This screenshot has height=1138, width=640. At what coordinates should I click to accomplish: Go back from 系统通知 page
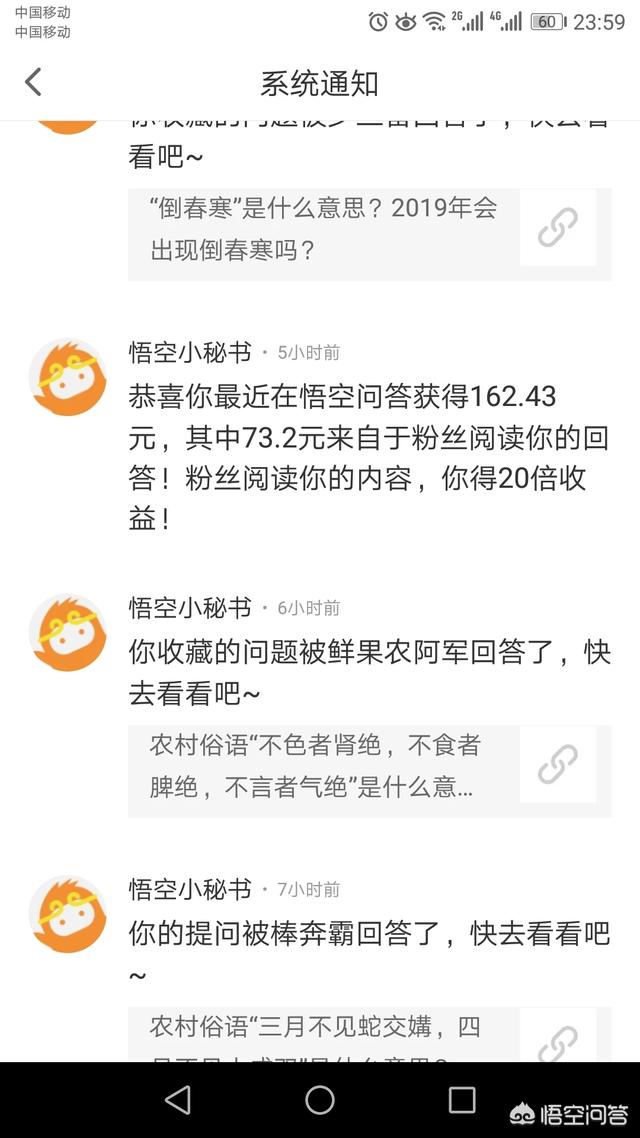(x=33, y=82)
